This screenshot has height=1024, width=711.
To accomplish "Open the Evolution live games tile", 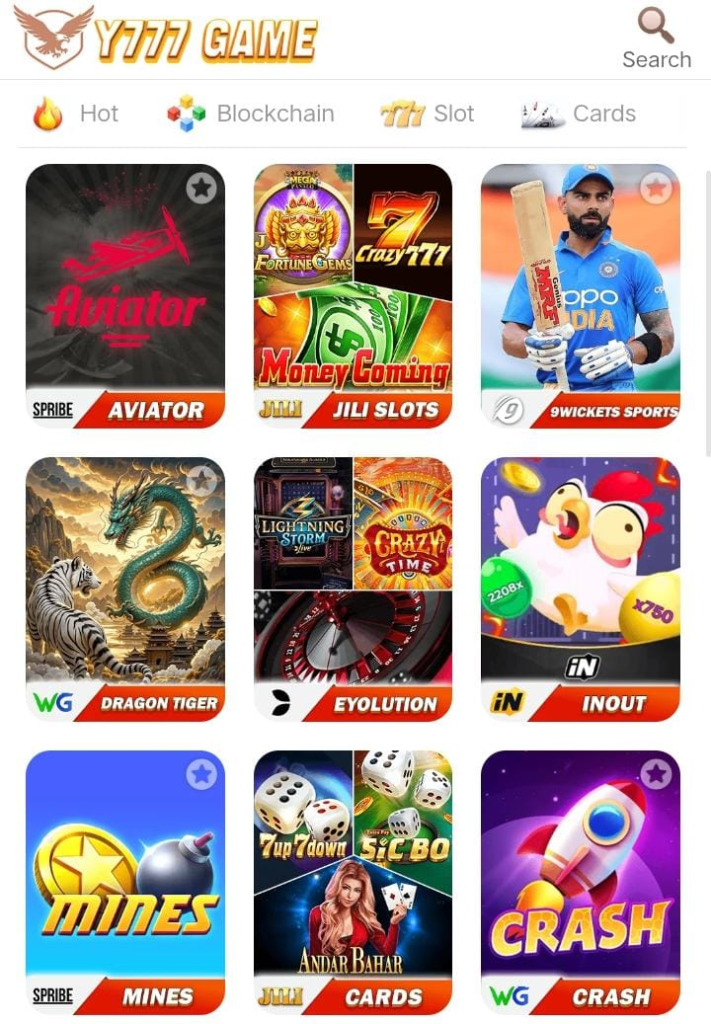I will point(352,588).
